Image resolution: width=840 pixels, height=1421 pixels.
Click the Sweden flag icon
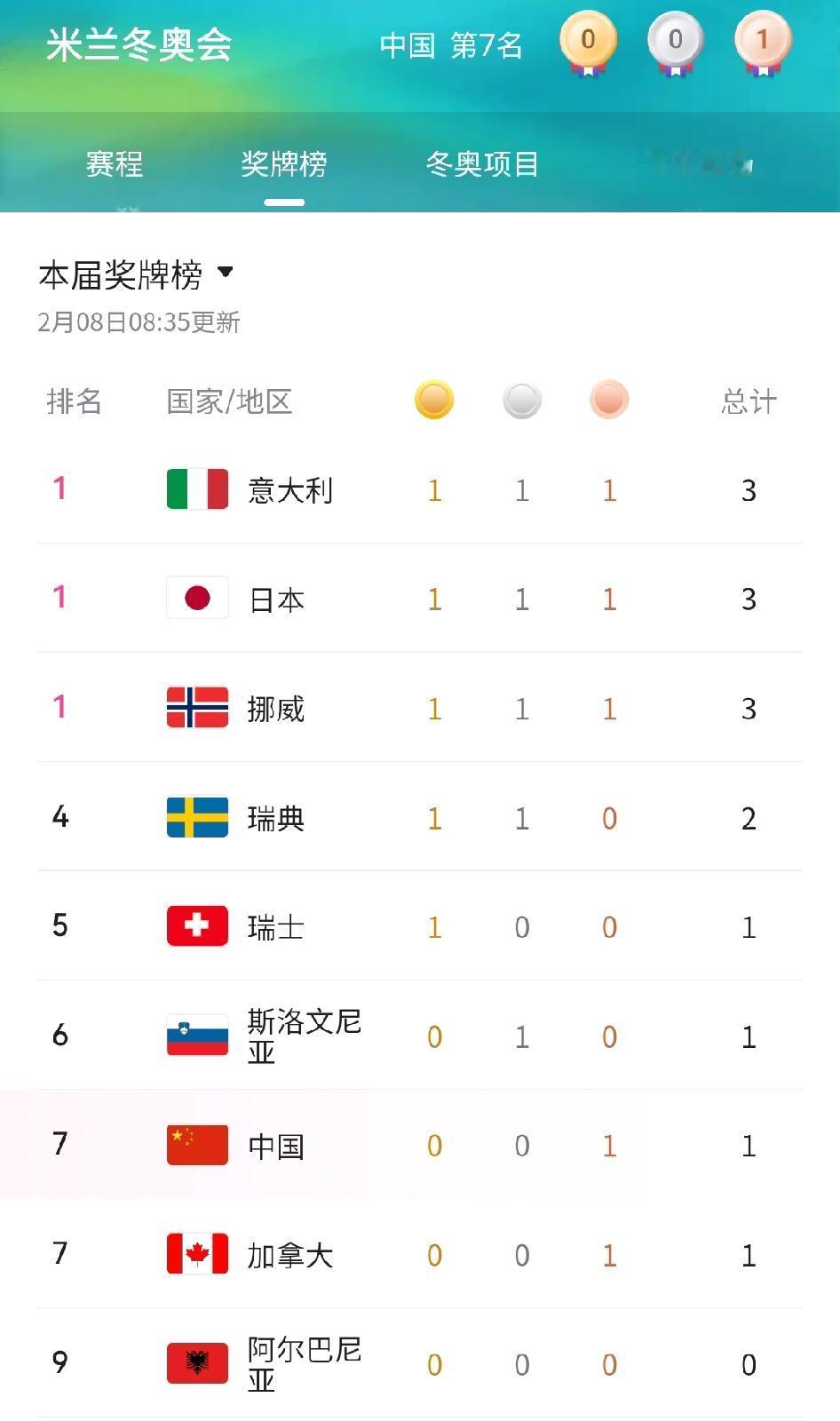(197, 817)
